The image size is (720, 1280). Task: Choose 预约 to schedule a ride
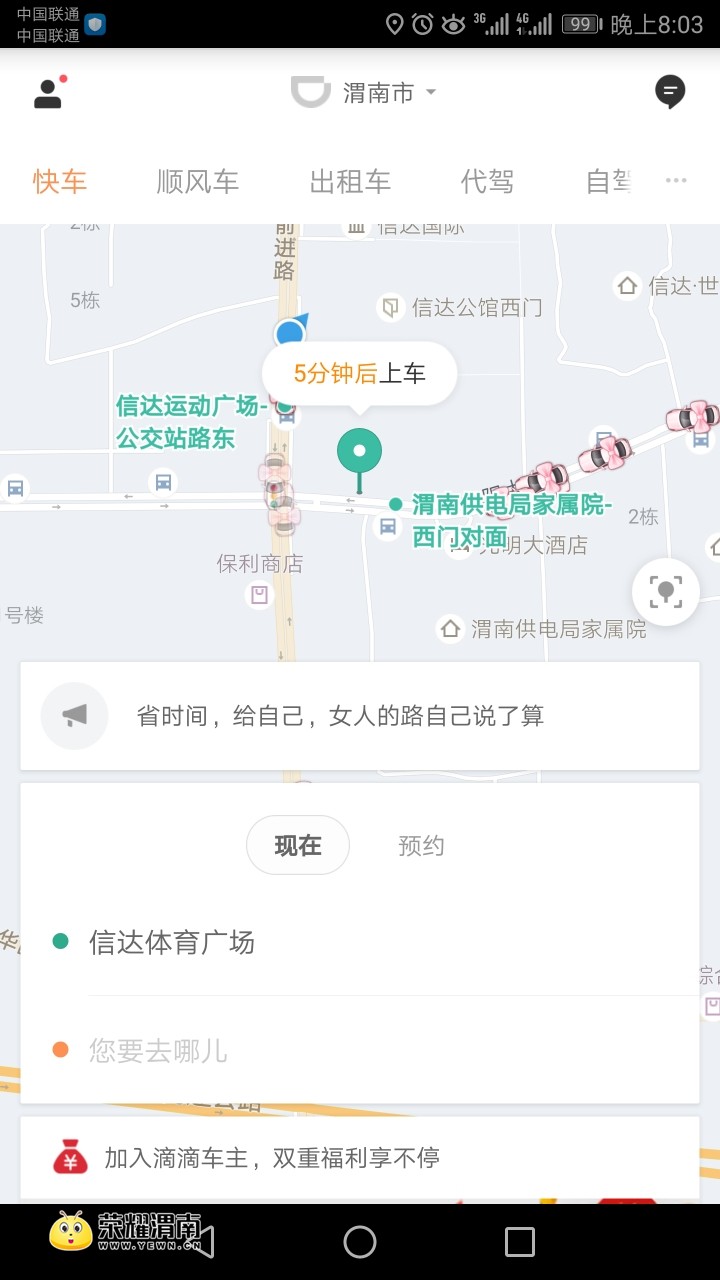click(x=421, y=845)
